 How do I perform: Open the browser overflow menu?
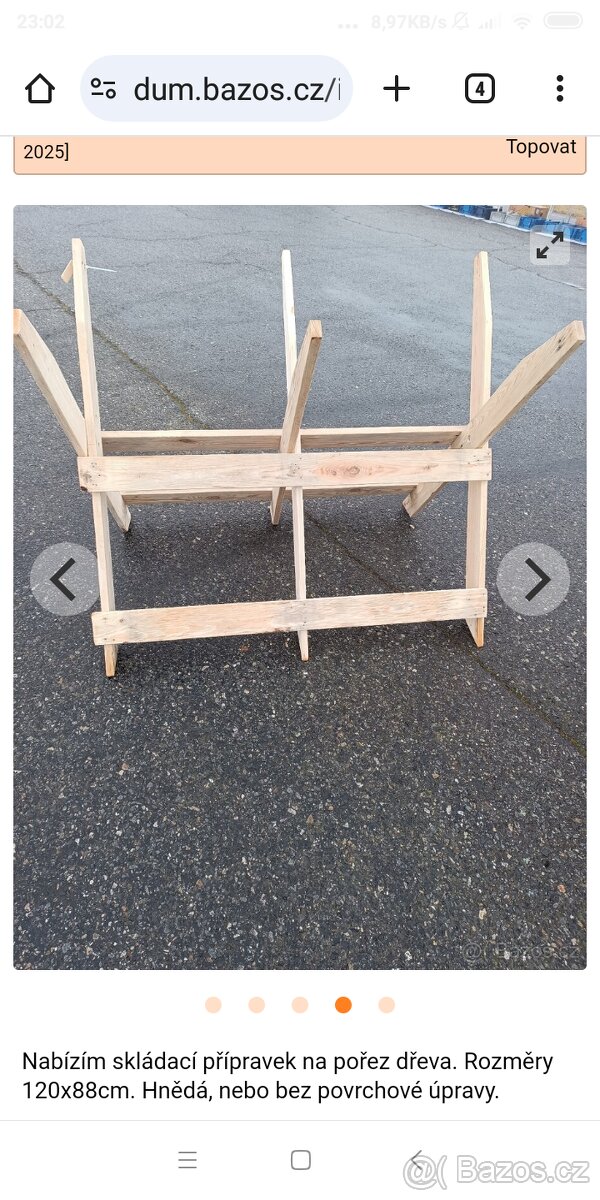click(x=559, y=89)
